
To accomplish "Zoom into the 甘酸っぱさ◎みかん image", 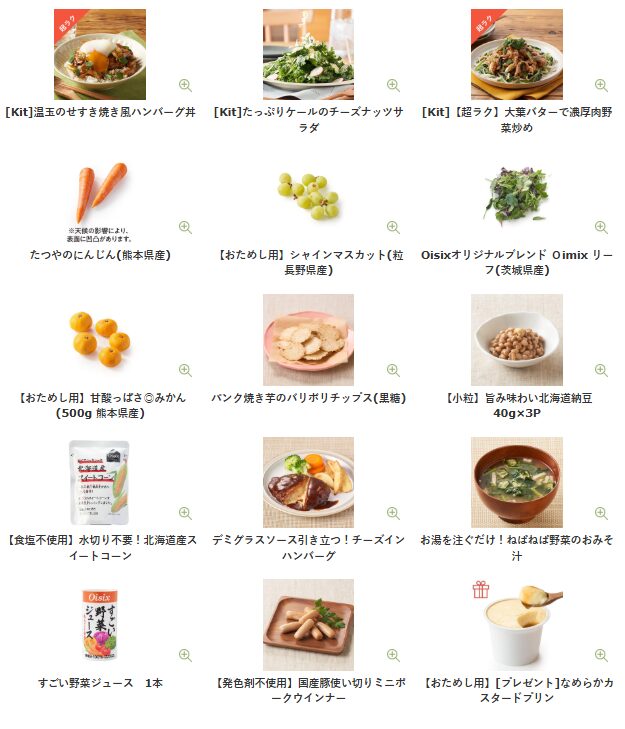I will click(x=185, y=370).
